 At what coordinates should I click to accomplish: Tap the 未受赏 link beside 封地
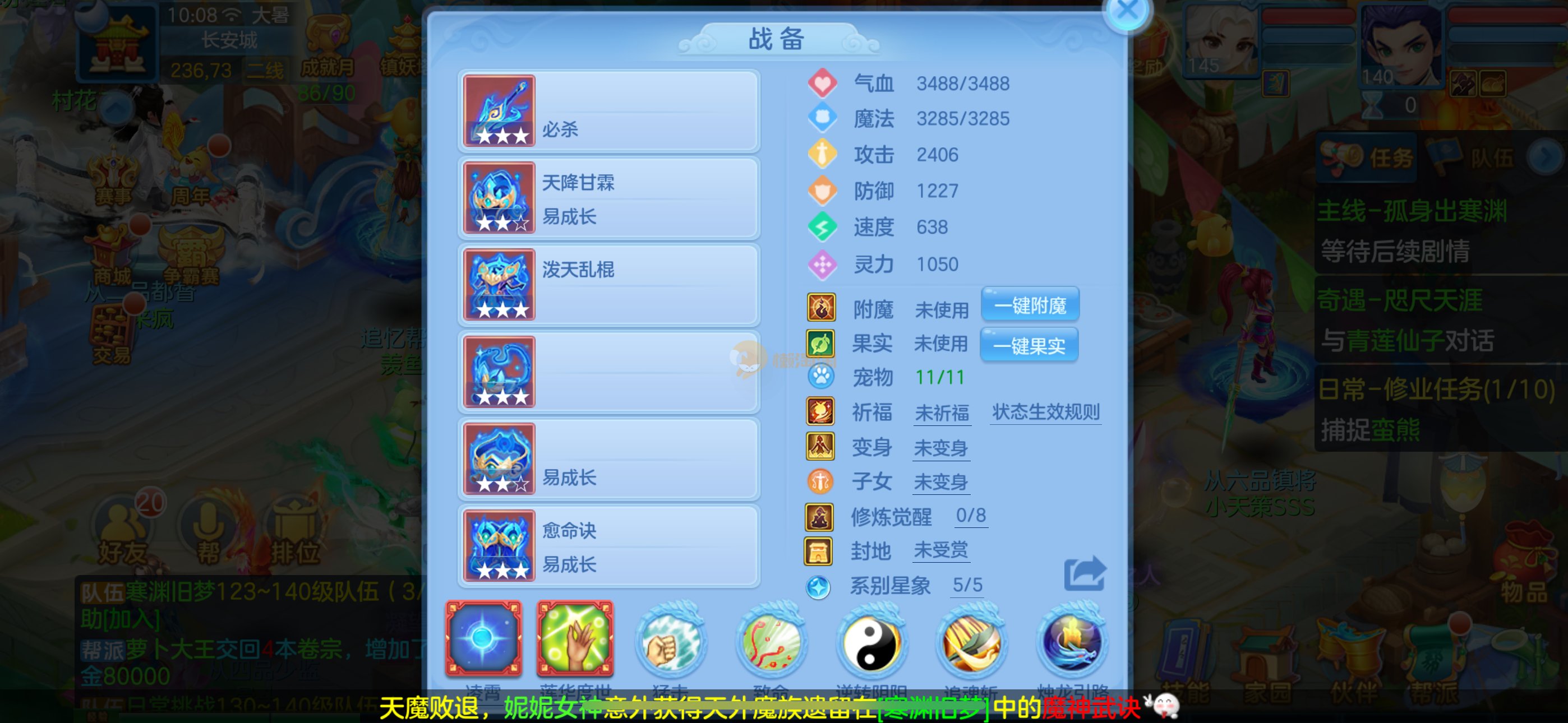(x=940, y=550)
